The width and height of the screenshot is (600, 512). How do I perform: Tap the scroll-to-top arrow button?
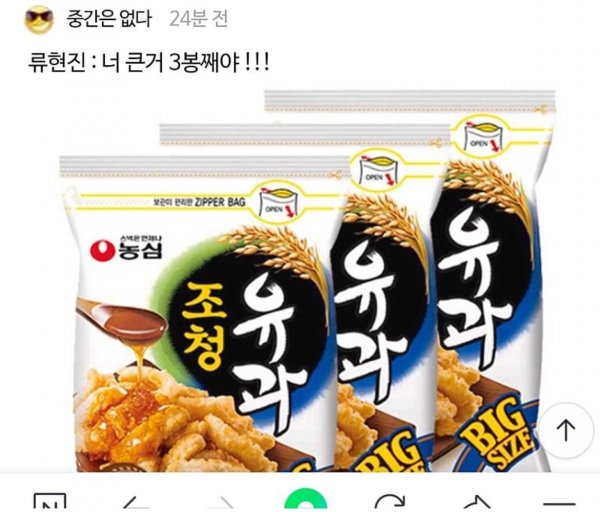click(x=565, y=431)
